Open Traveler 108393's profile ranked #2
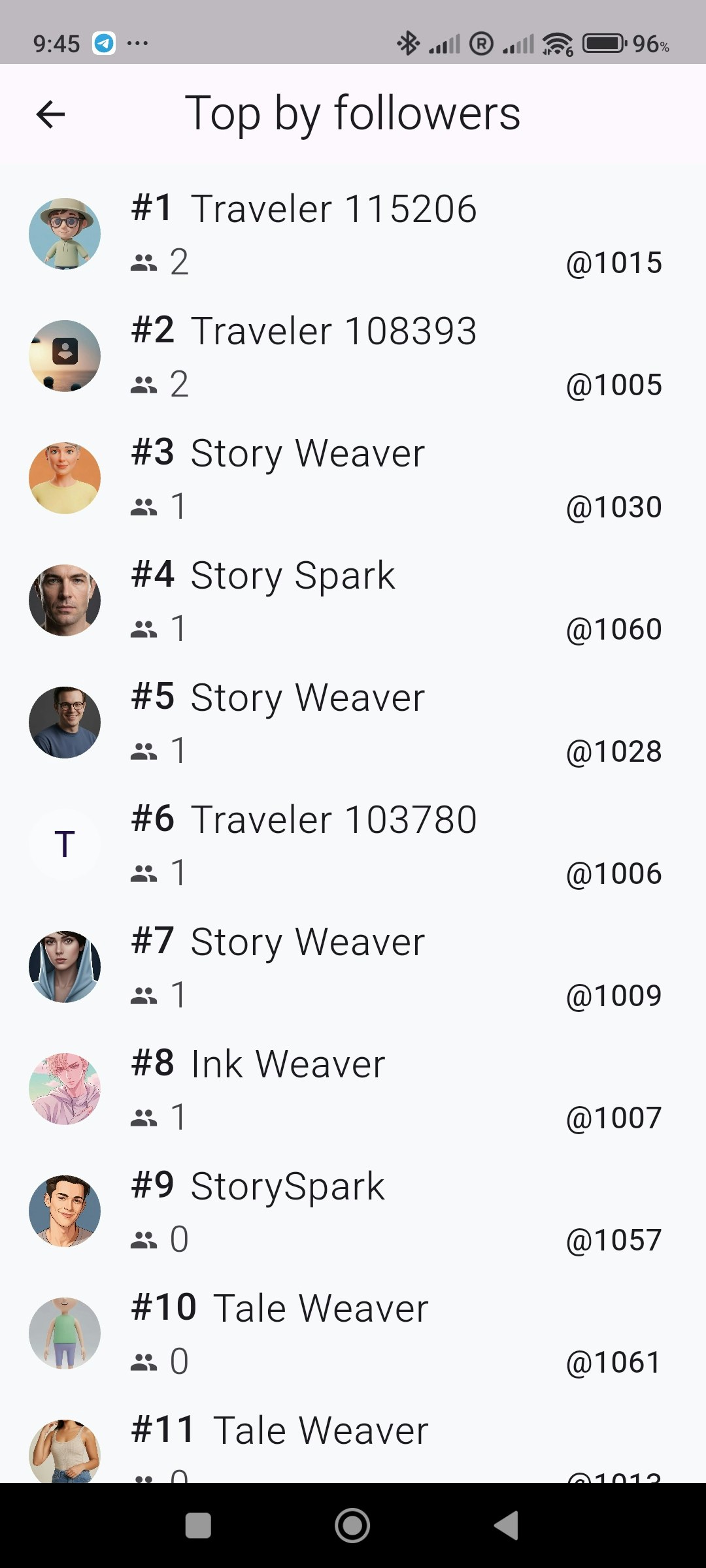 (333, 356)
